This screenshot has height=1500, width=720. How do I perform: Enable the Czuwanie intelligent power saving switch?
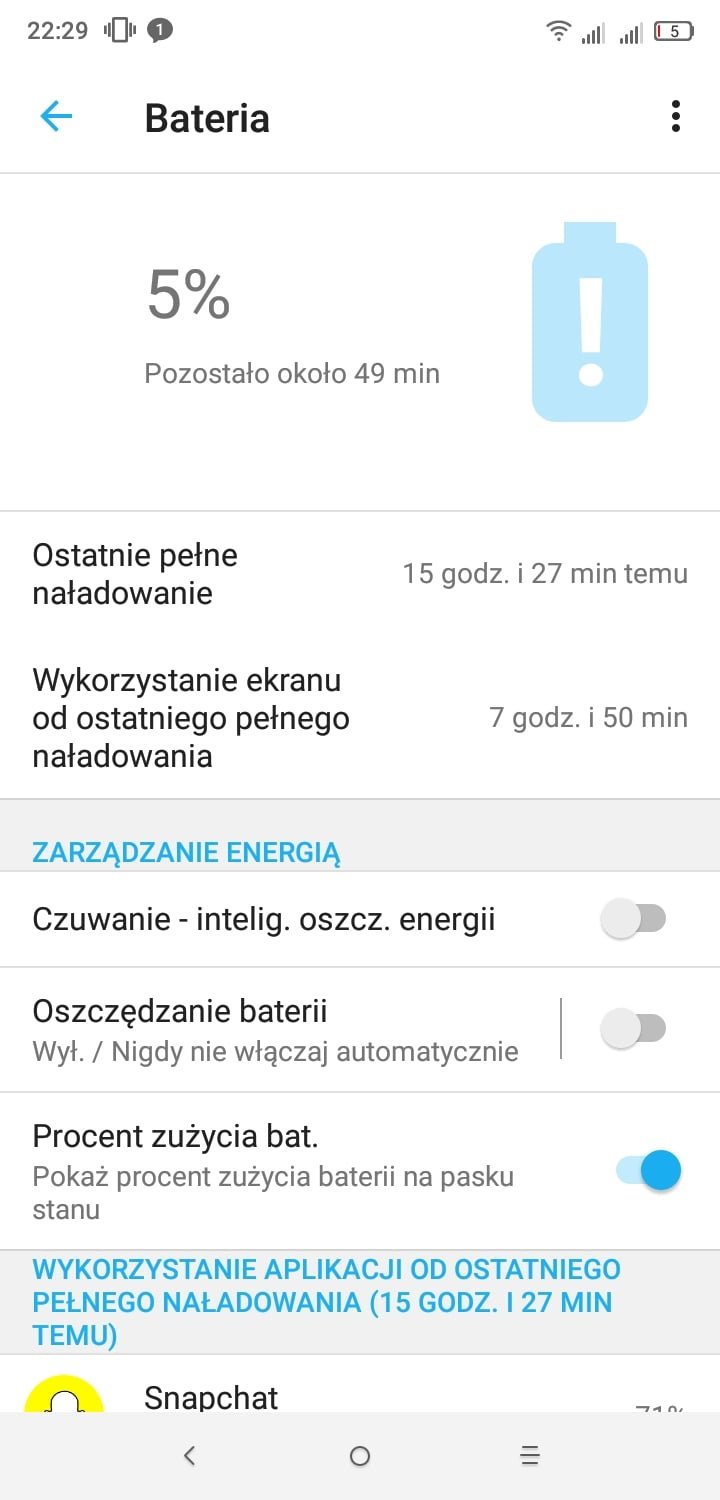click(634, 918)
